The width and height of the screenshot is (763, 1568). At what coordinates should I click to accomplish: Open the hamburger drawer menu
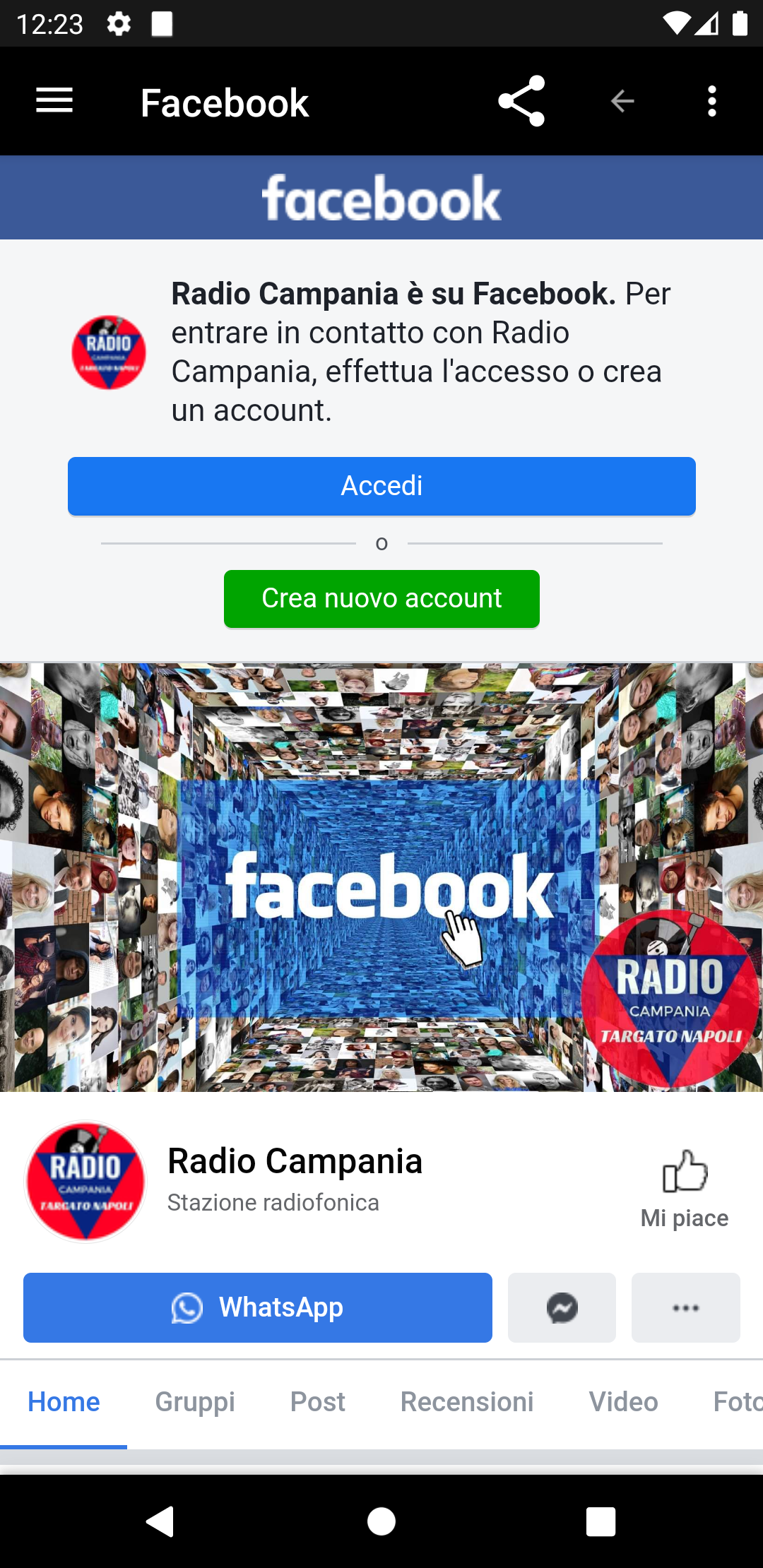coord(54,101)
